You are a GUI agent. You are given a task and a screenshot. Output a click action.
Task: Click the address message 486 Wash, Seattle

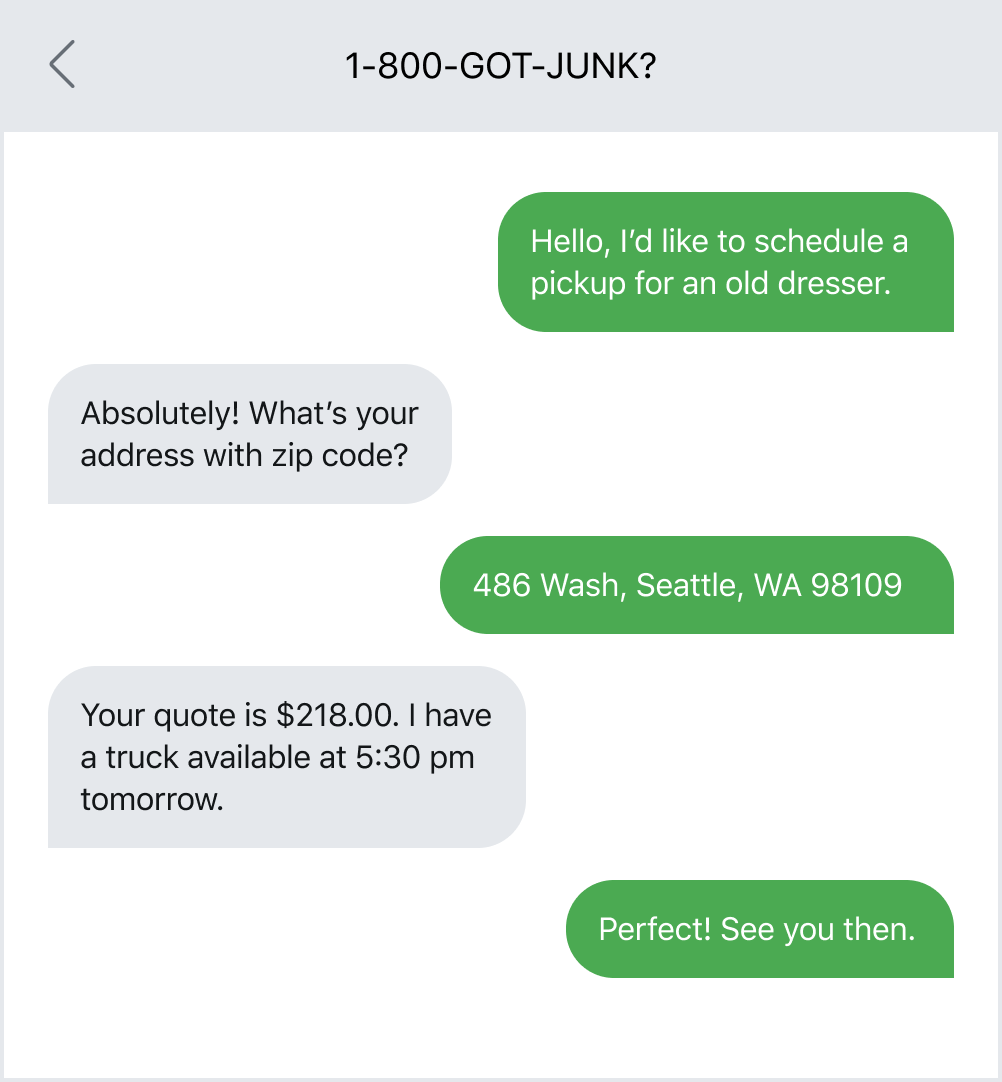pyautogui.click(x=697, y=585)
